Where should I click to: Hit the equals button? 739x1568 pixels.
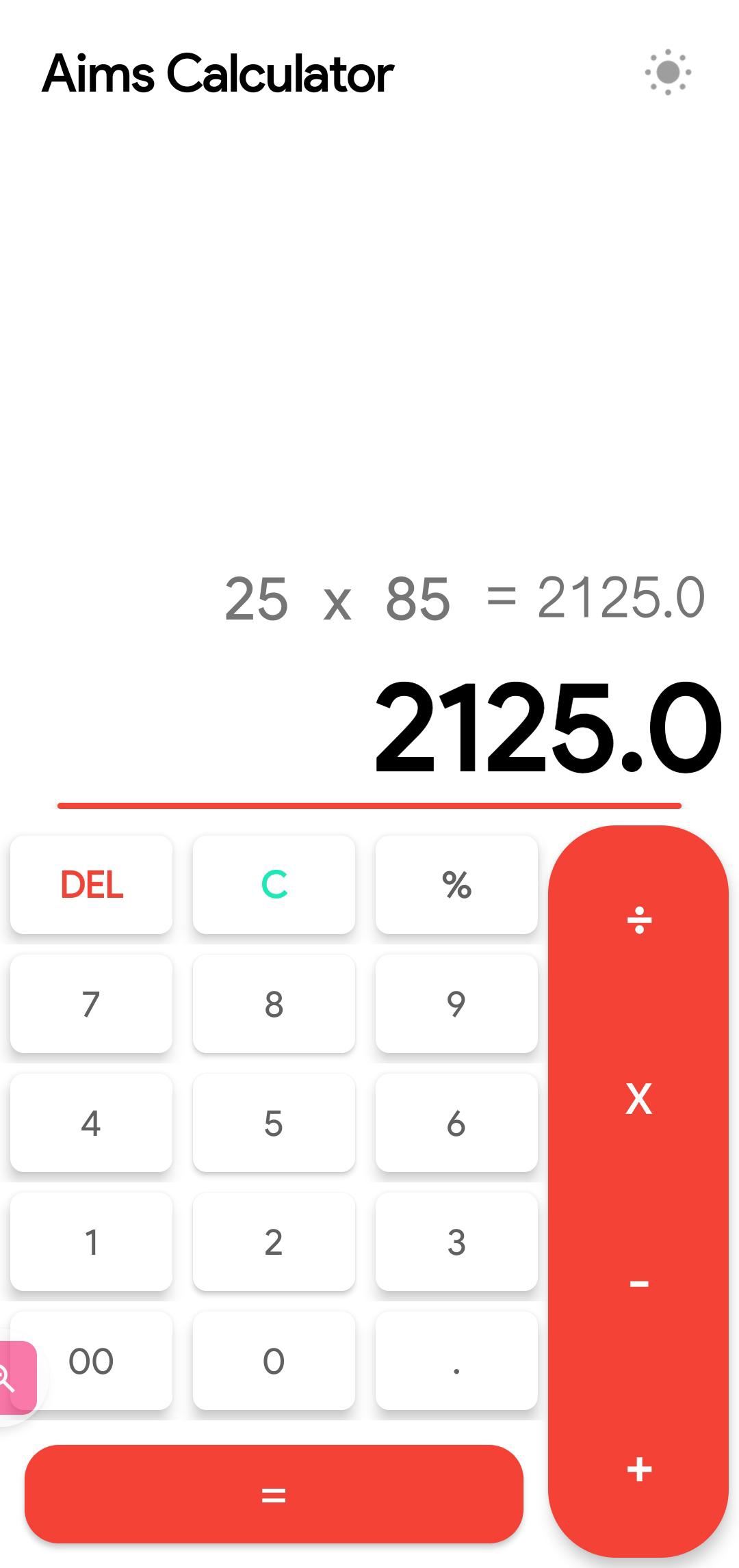[x=274, y=1494]
